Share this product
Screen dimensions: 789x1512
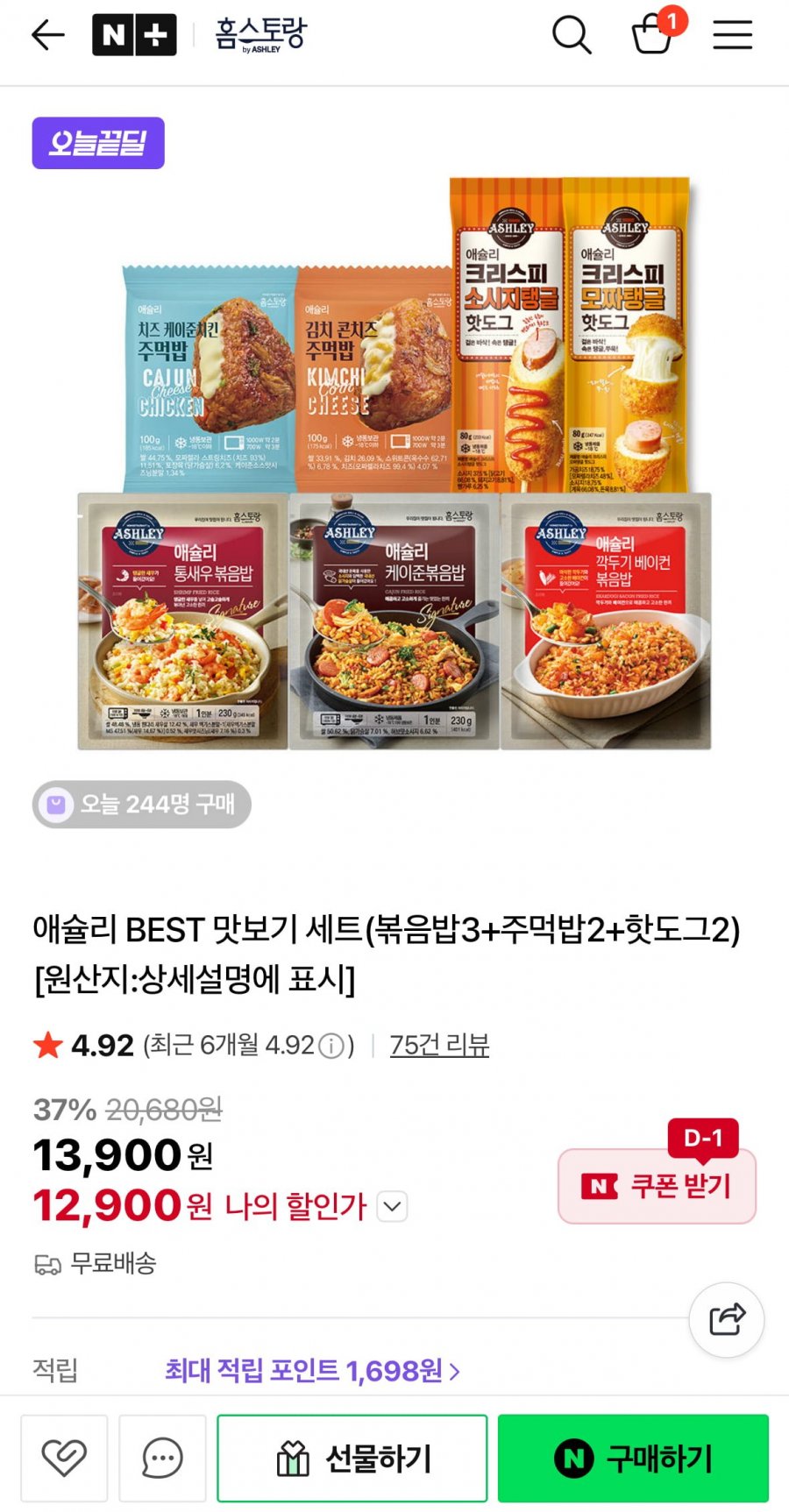pos(726,1319)
